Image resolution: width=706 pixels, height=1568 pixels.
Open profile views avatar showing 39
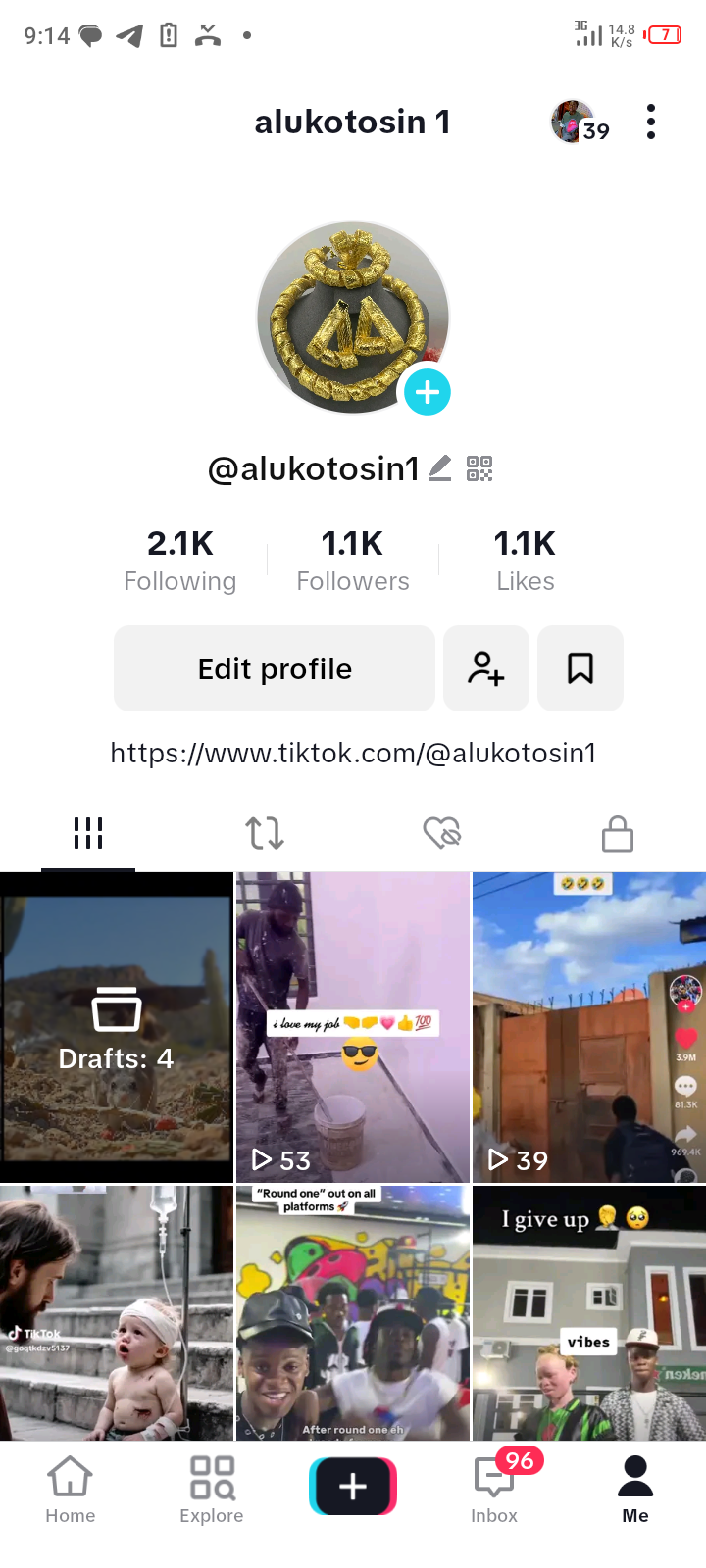(x=580, y=122)
